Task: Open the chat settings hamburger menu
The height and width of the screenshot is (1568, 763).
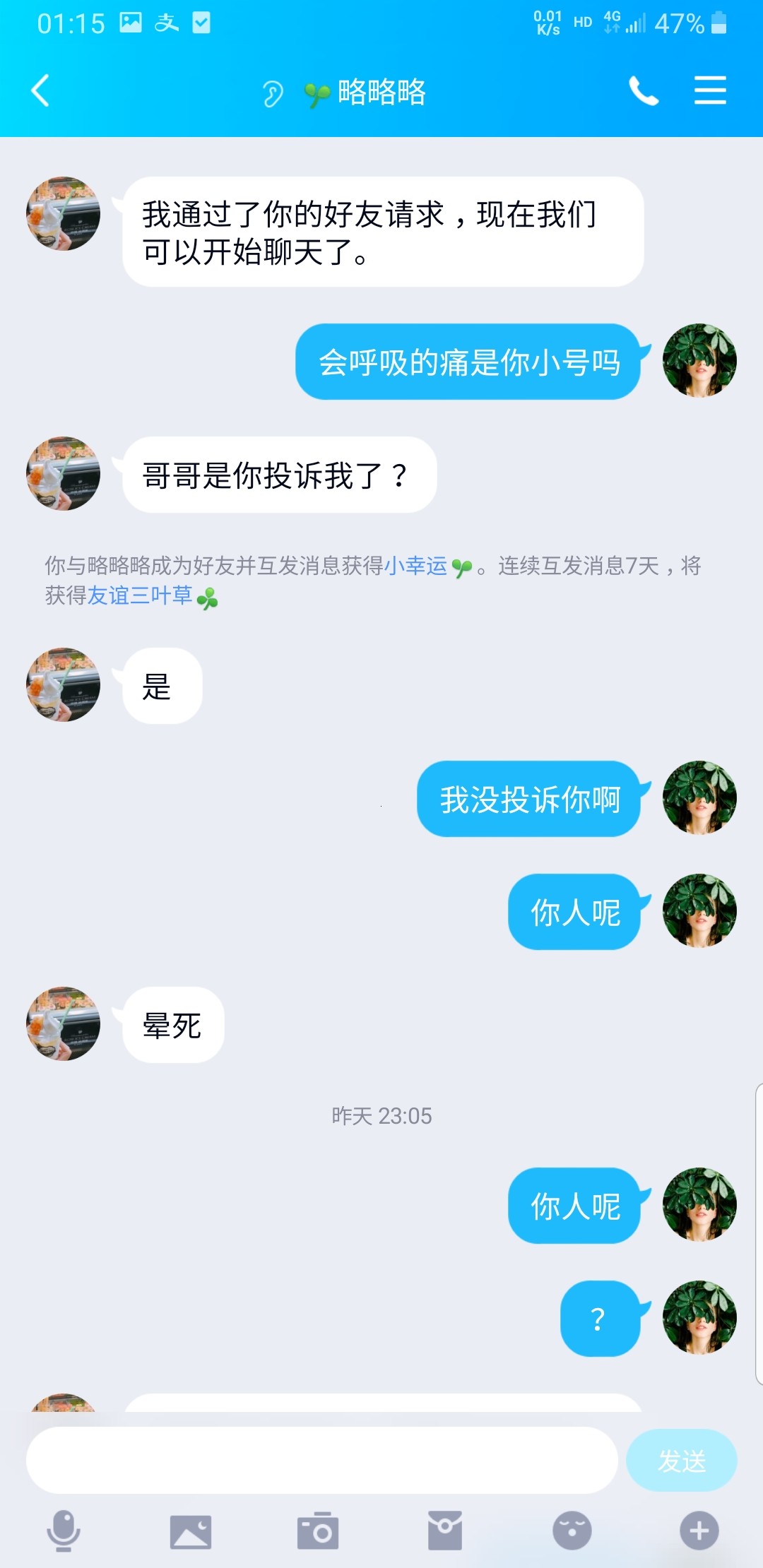Action: 710,90
